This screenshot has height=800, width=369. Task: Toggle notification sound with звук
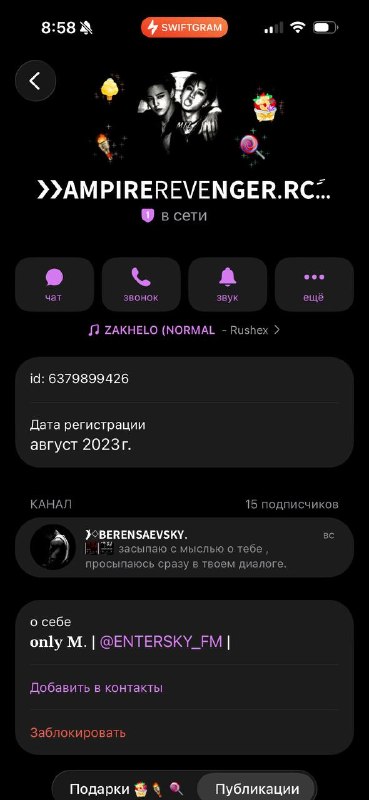[x=228, y=285]
